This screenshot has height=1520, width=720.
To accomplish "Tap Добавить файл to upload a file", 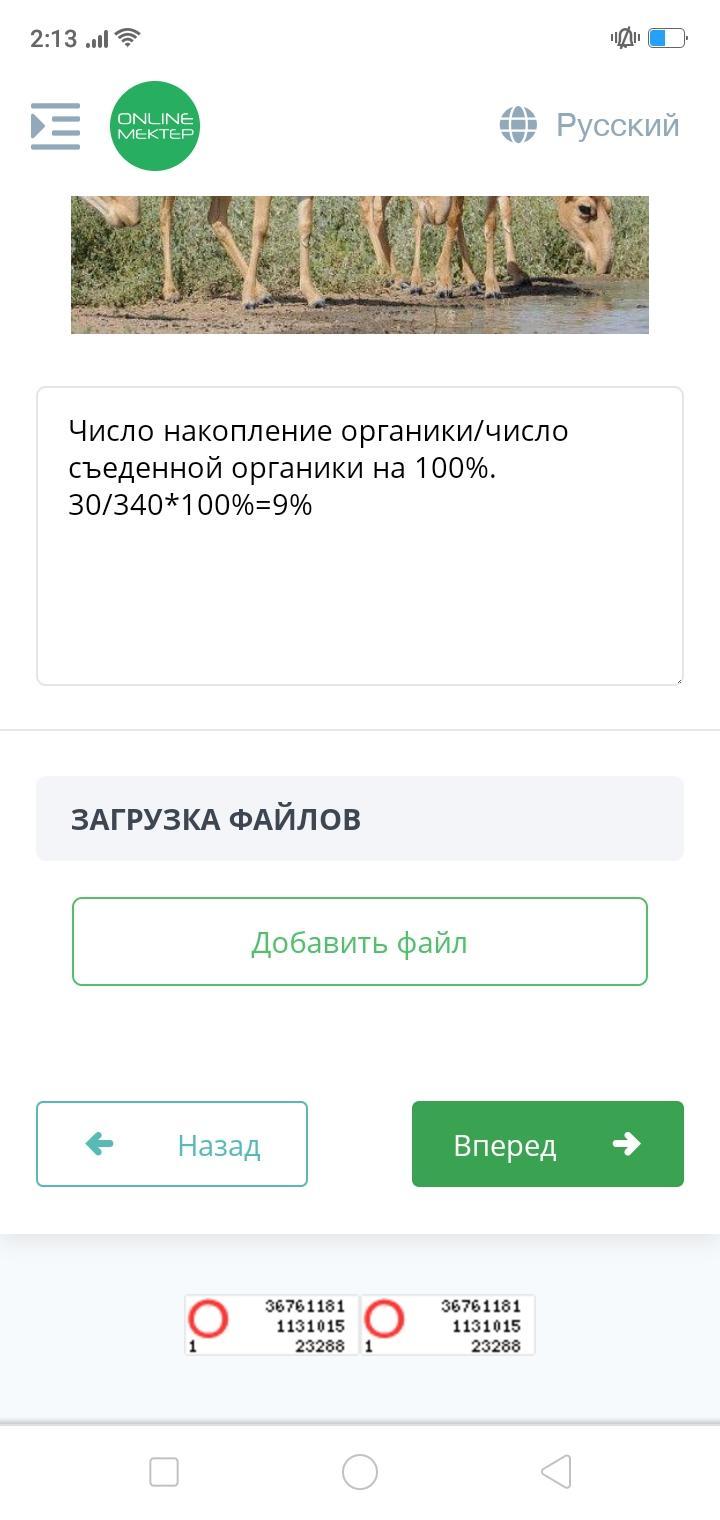I will (360, 942).
